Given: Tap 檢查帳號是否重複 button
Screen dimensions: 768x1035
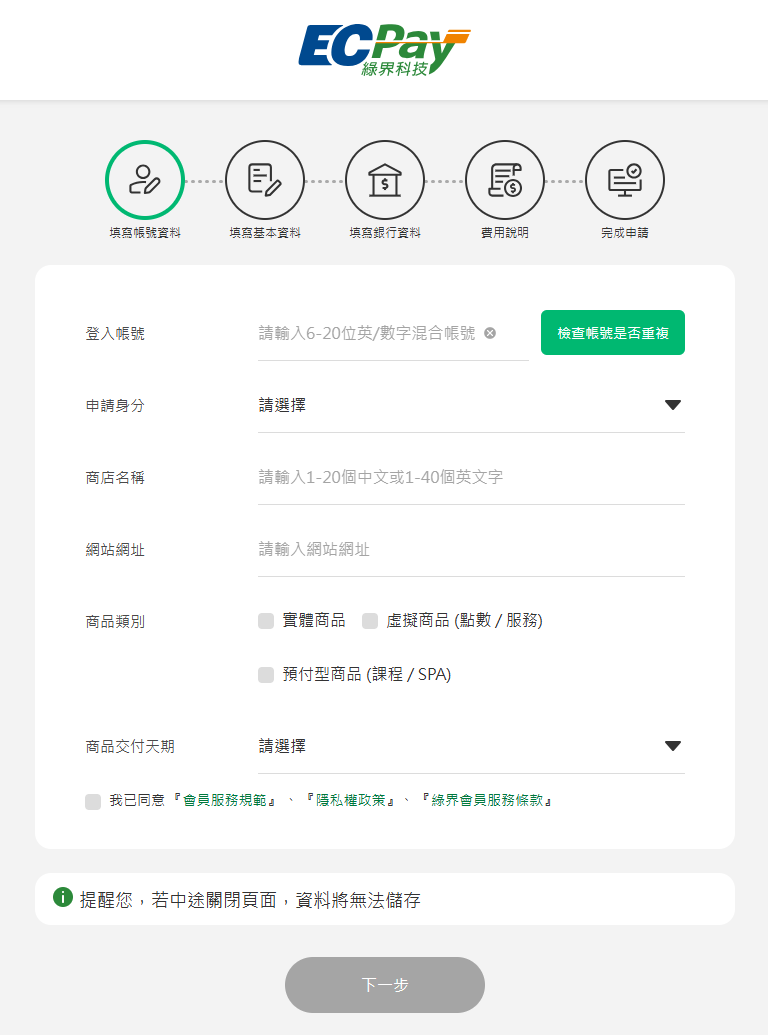Looking at the screenshot, I should [612, 333].
